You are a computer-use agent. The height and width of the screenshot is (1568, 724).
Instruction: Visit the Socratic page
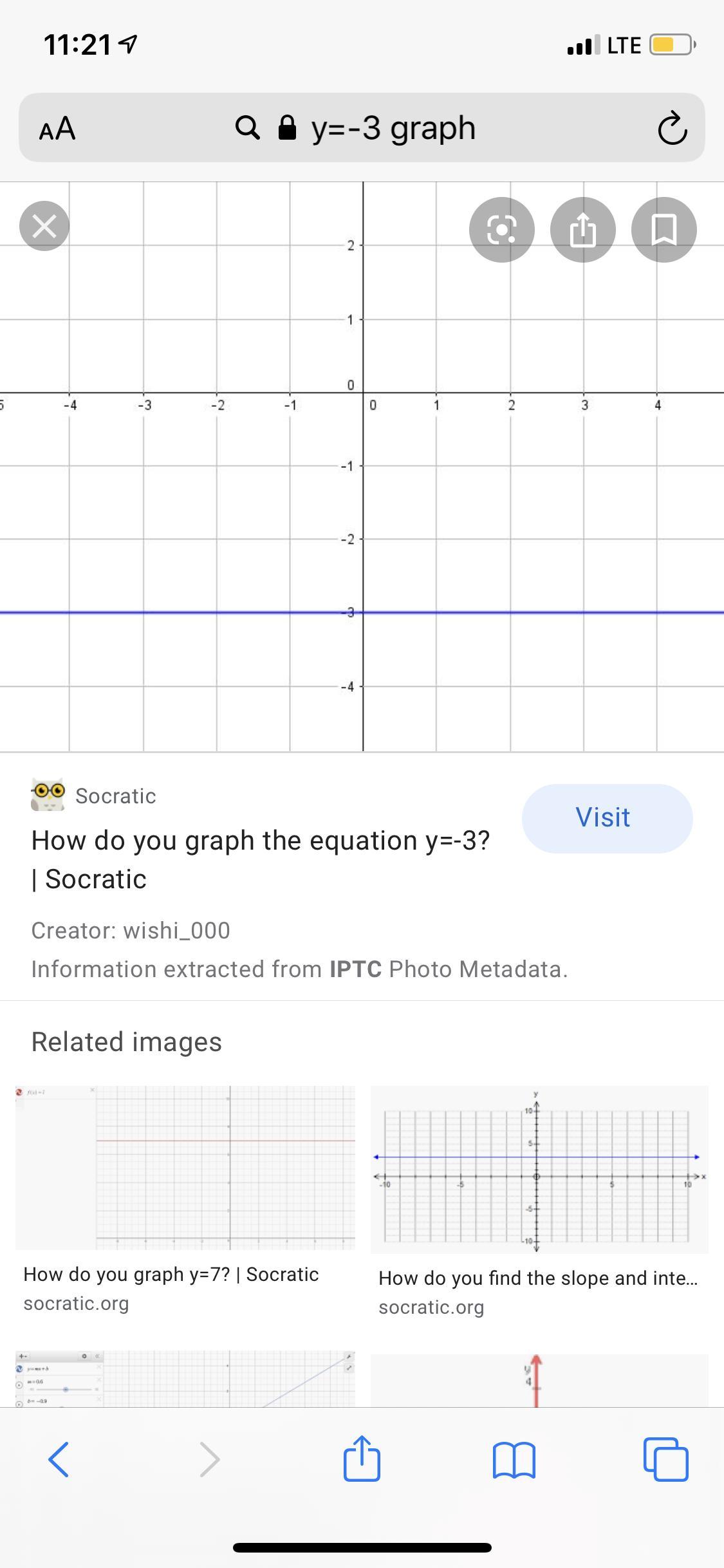pyautogui.click(x=606, y=818)
